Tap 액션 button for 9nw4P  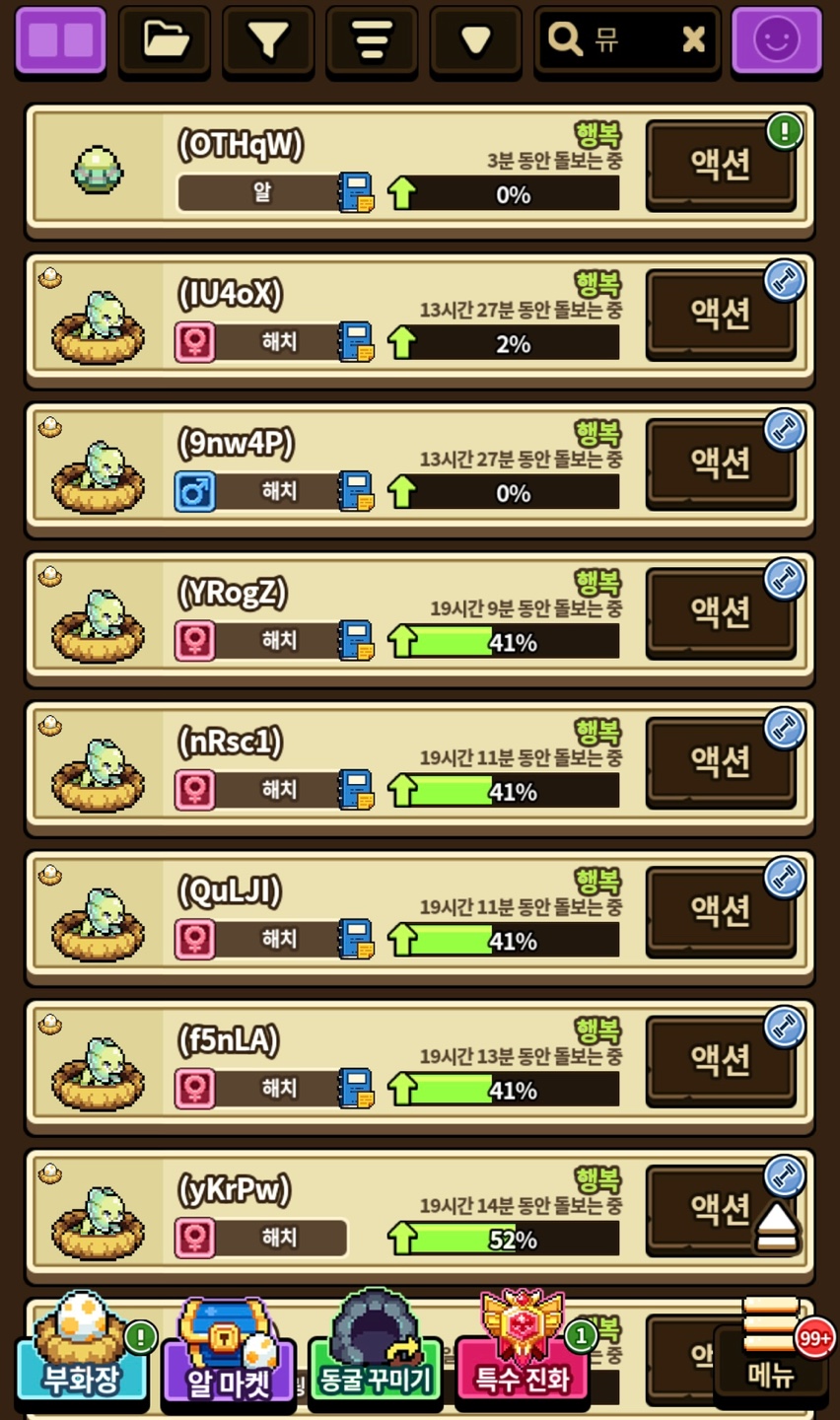coord(720,462)
